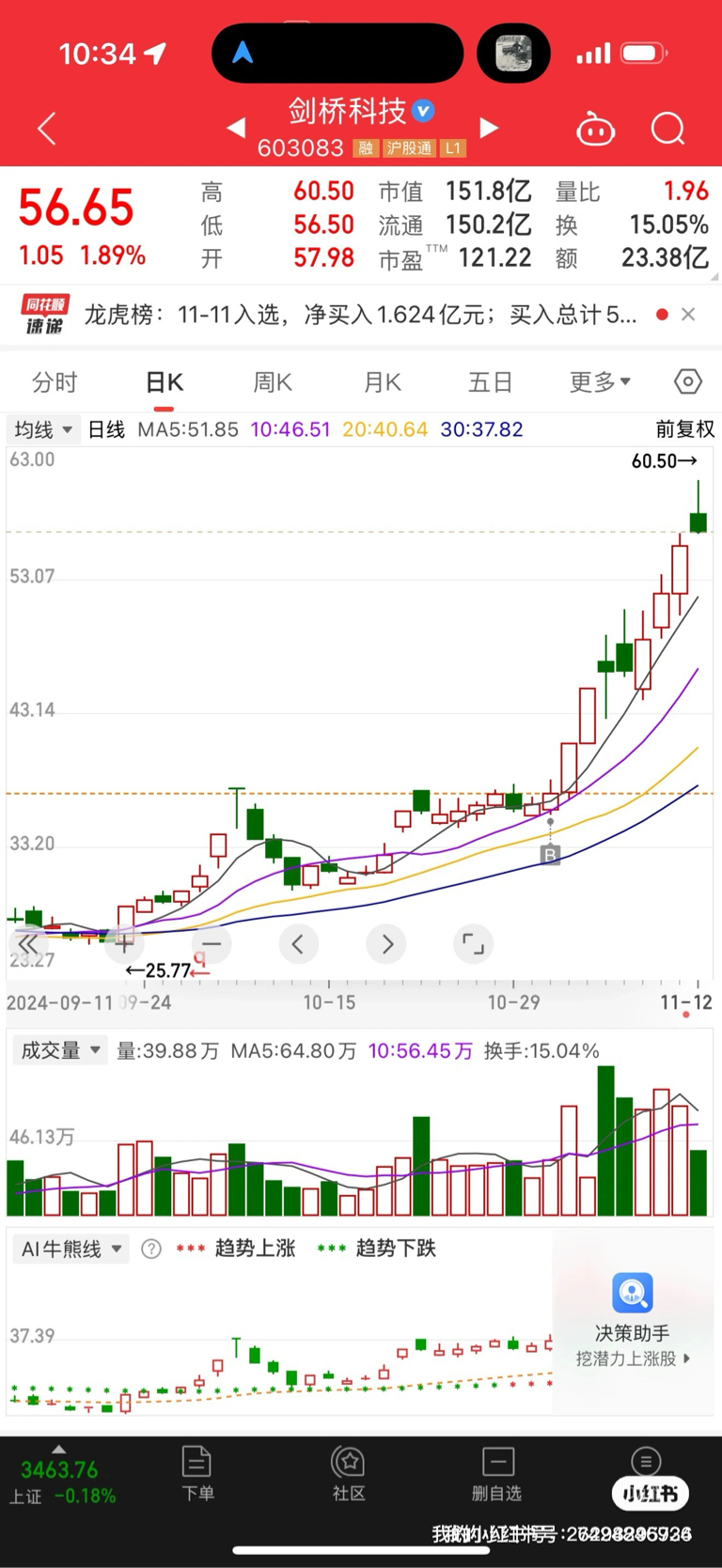Open the 成交量 indicator dropdown
The width and height of the screenshot is (722, 1568).
(60, 1050)
